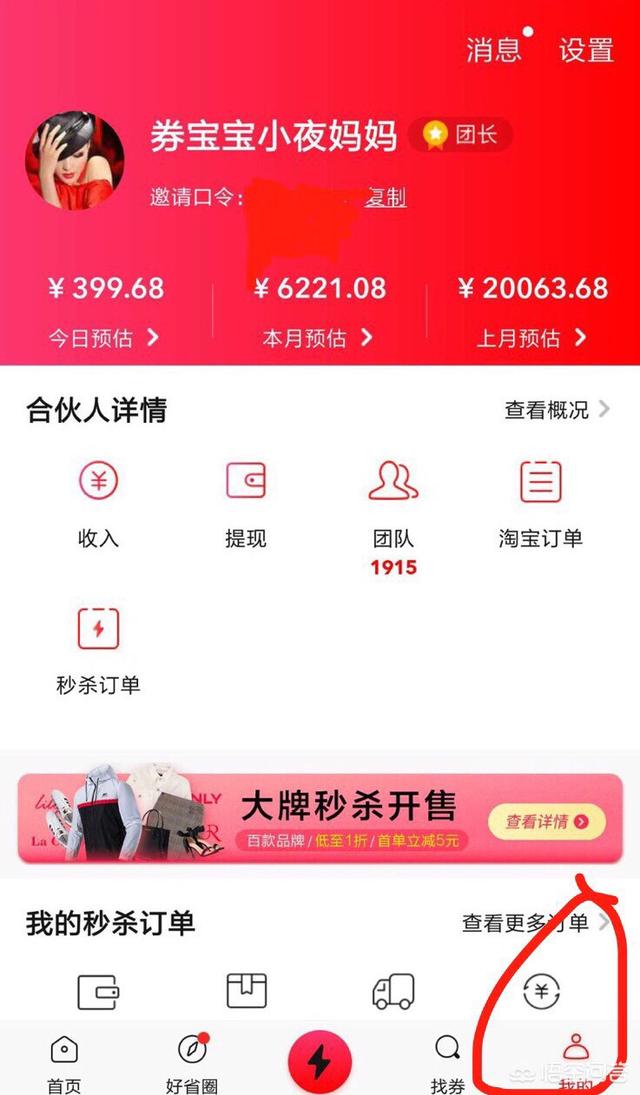Switch to the 好省圈 tab
This screenshot has height=1095, width=640.
pos(191,1062)
